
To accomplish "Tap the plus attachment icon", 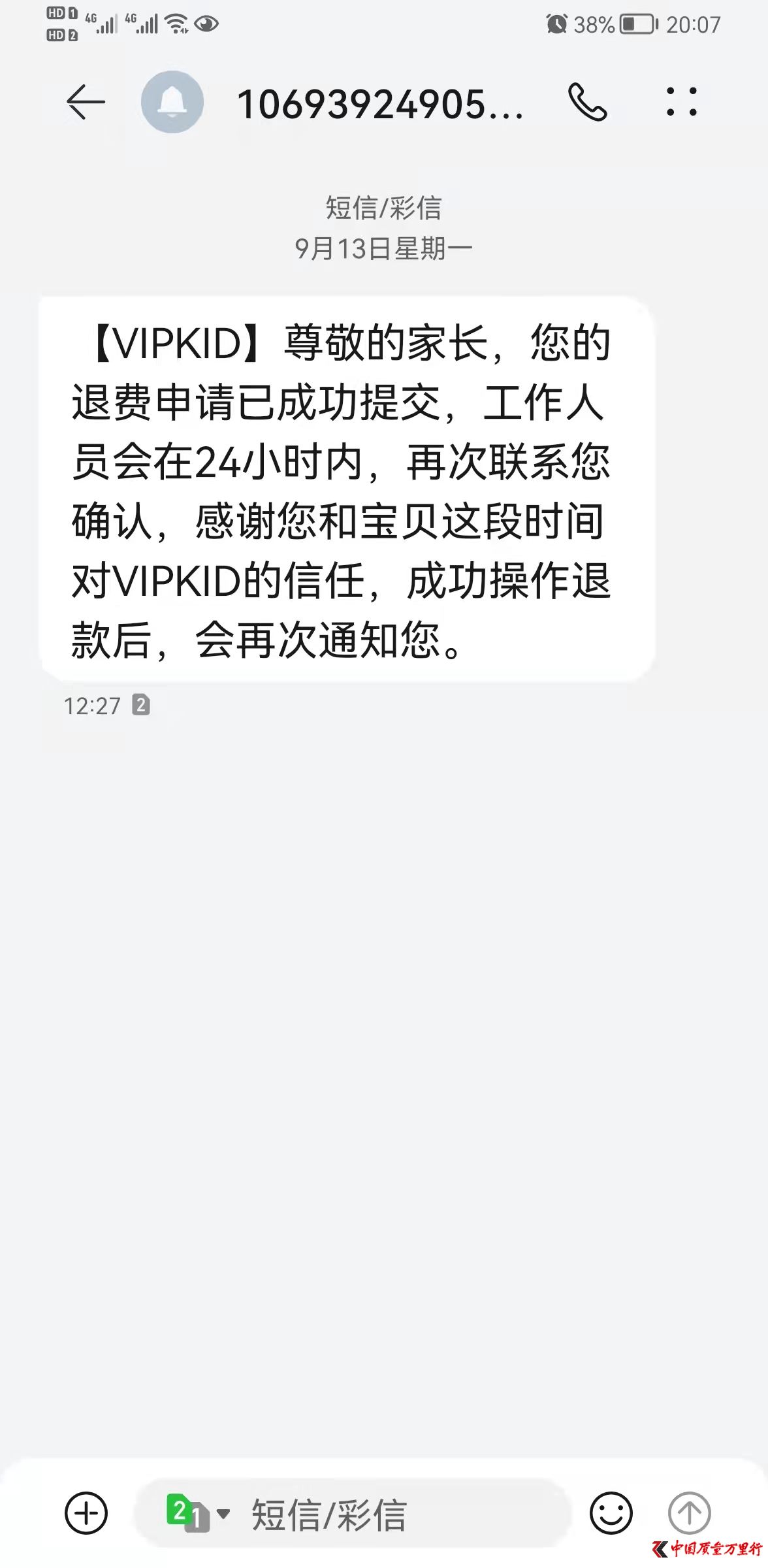I will click(86, 1512).
